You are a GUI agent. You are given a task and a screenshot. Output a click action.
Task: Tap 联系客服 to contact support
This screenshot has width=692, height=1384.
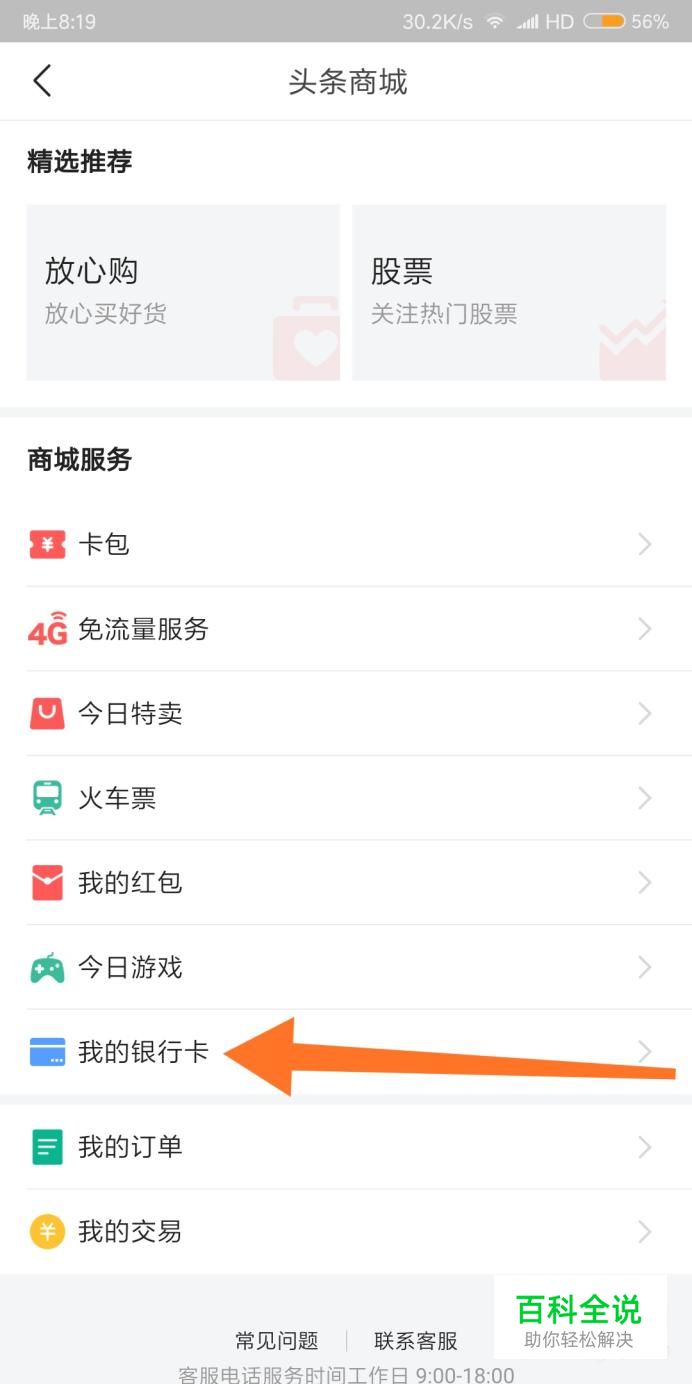(x=415, y=1341)
